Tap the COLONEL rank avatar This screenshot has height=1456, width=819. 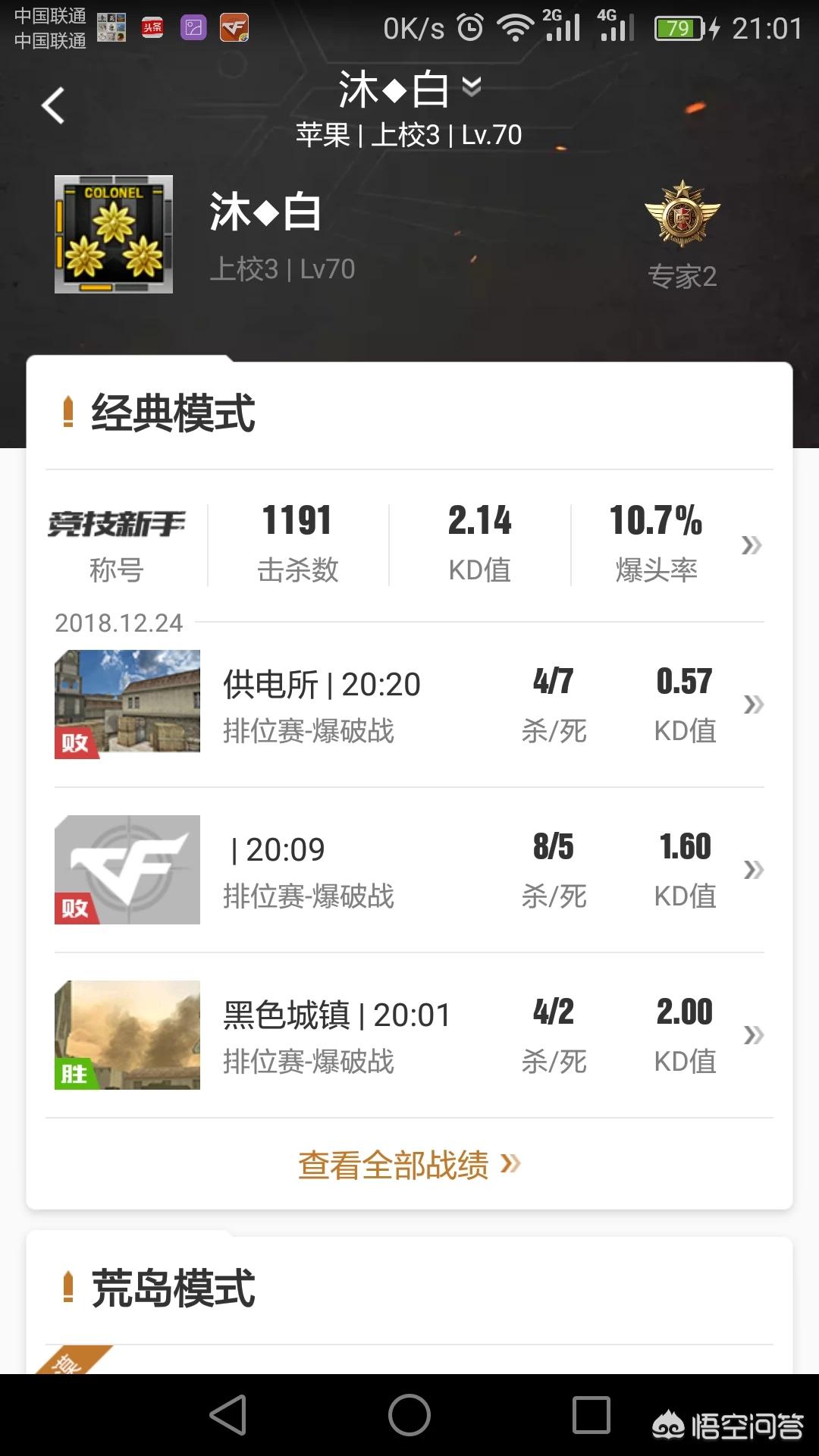114,234
